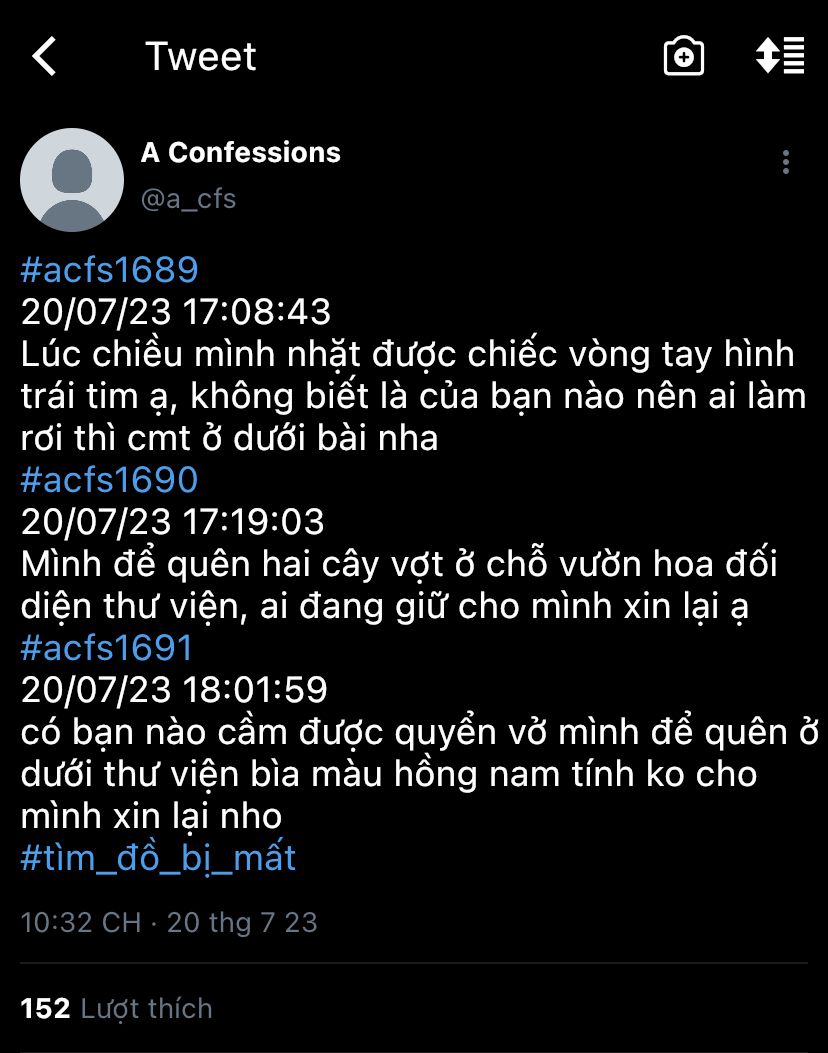Tap the camera plus icon
Viewport: 828px width, 1053px height.
(x=684, y=57)
